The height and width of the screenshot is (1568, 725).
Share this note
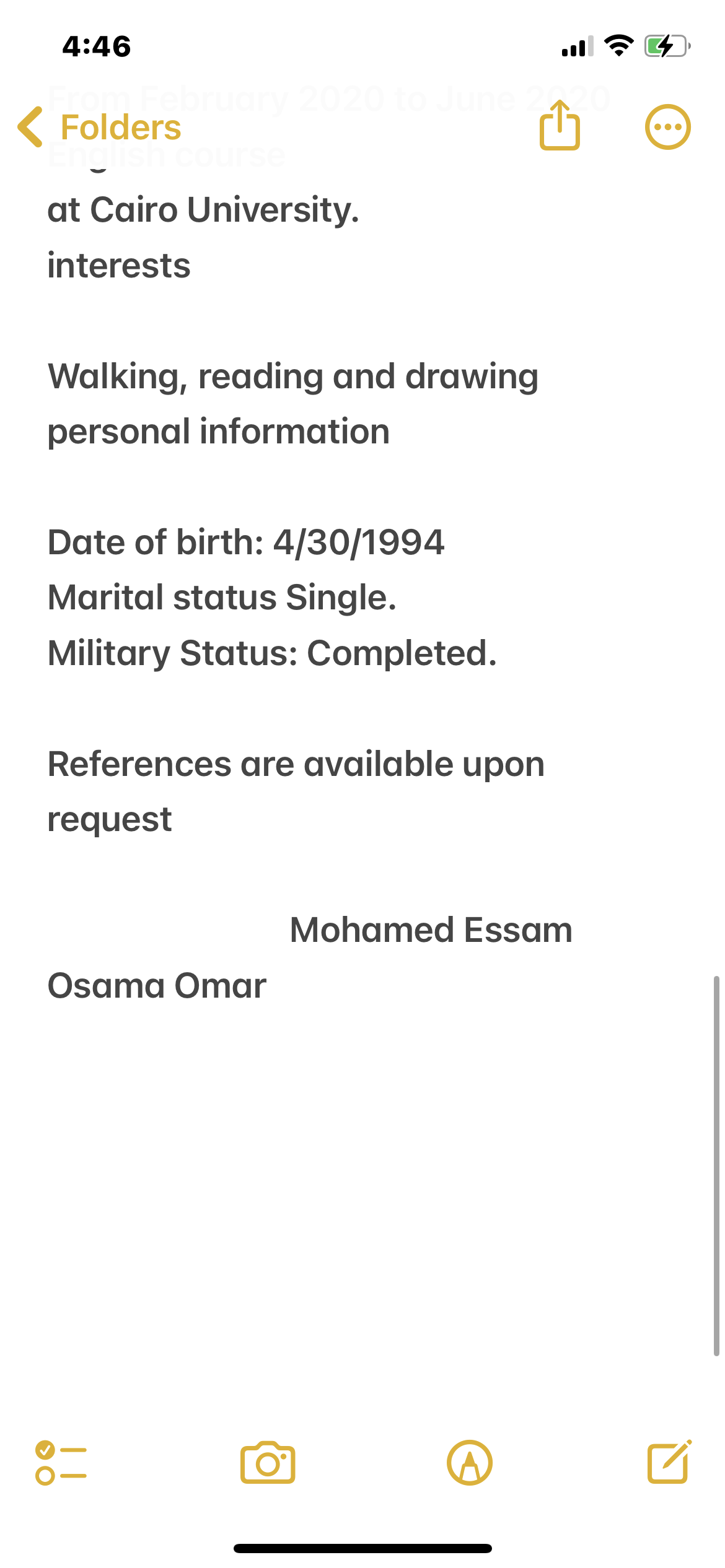(x=560, y=125)
